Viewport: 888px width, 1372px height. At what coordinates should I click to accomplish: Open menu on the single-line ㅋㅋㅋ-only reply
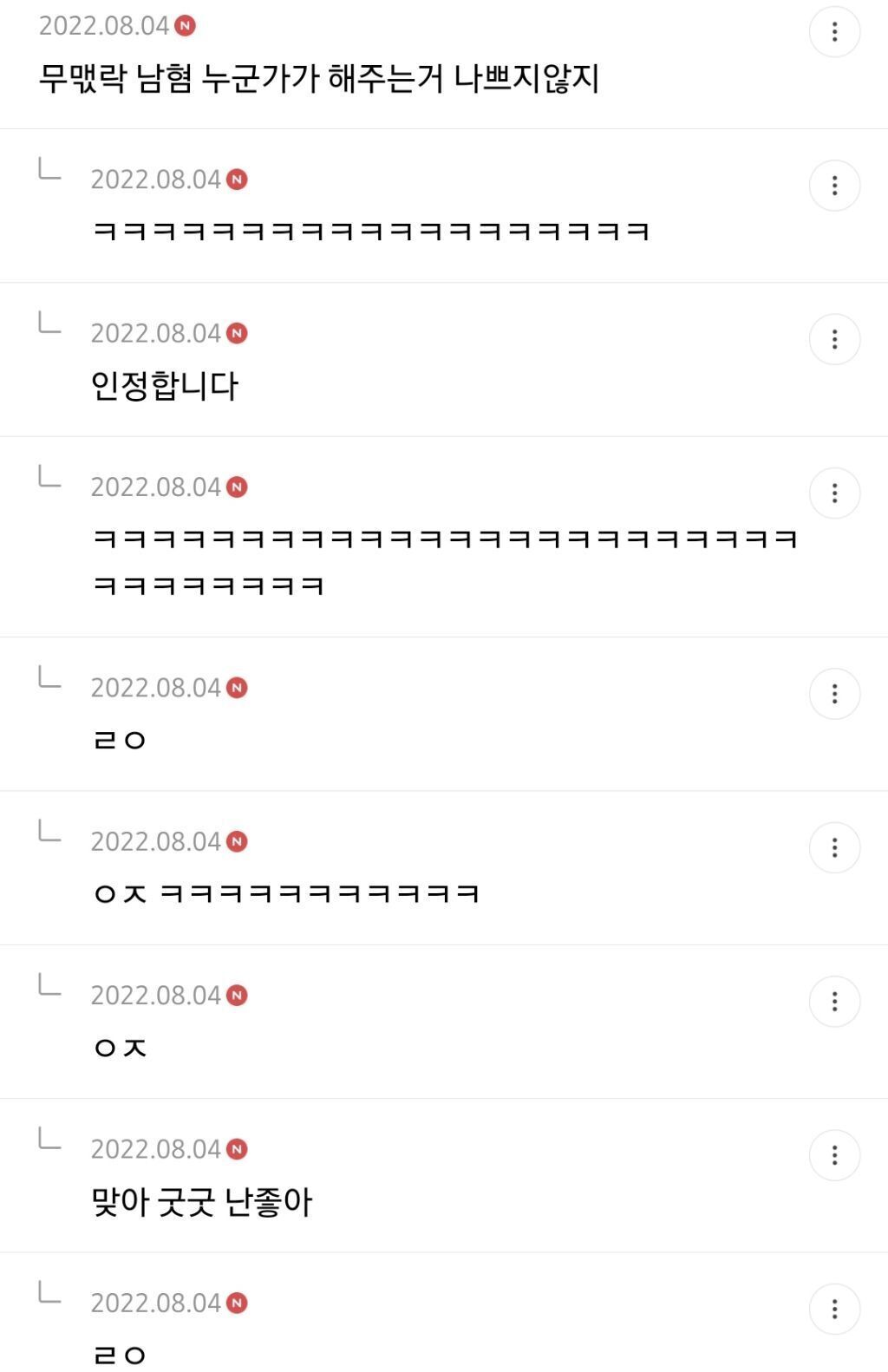pyautogui.click(x=834, y=186)
